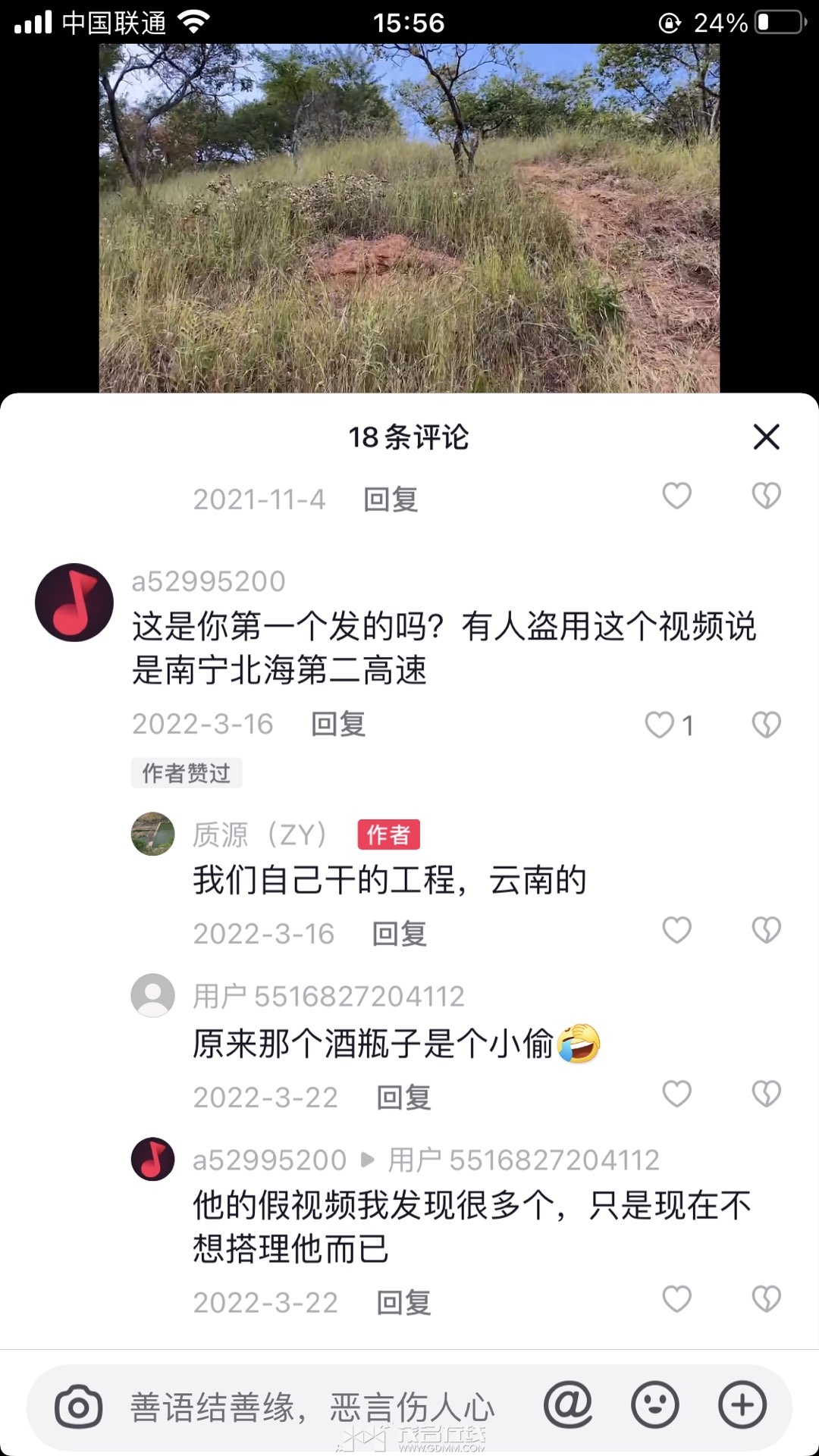Tap 回复 under the 他的假视频我发现很多个 comment
The width and height of the screenshot is (819, 1456).
(x=403, y=1303)
